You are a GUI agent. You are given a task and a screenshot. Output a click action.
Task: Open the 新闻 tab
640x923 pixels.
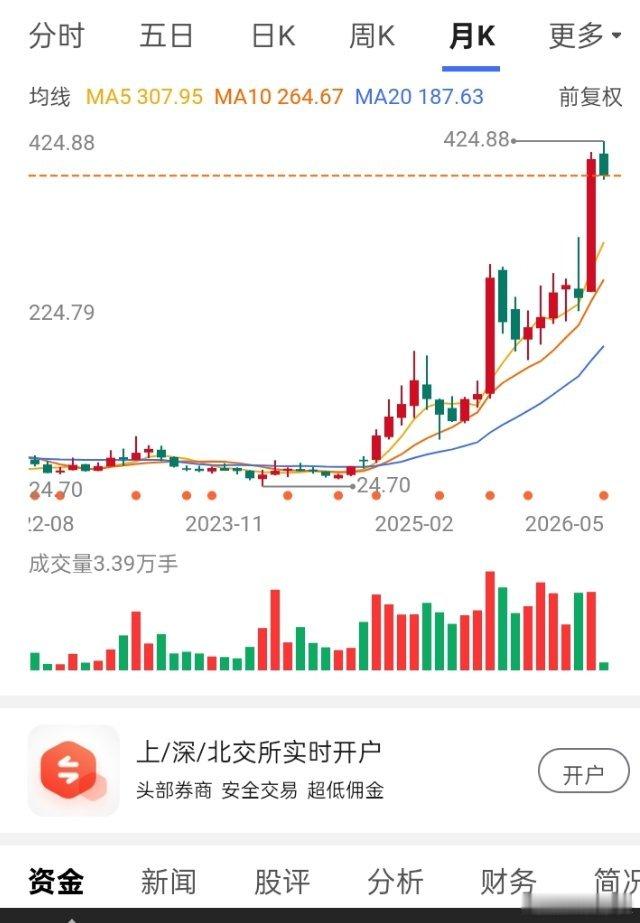[168, 882]
